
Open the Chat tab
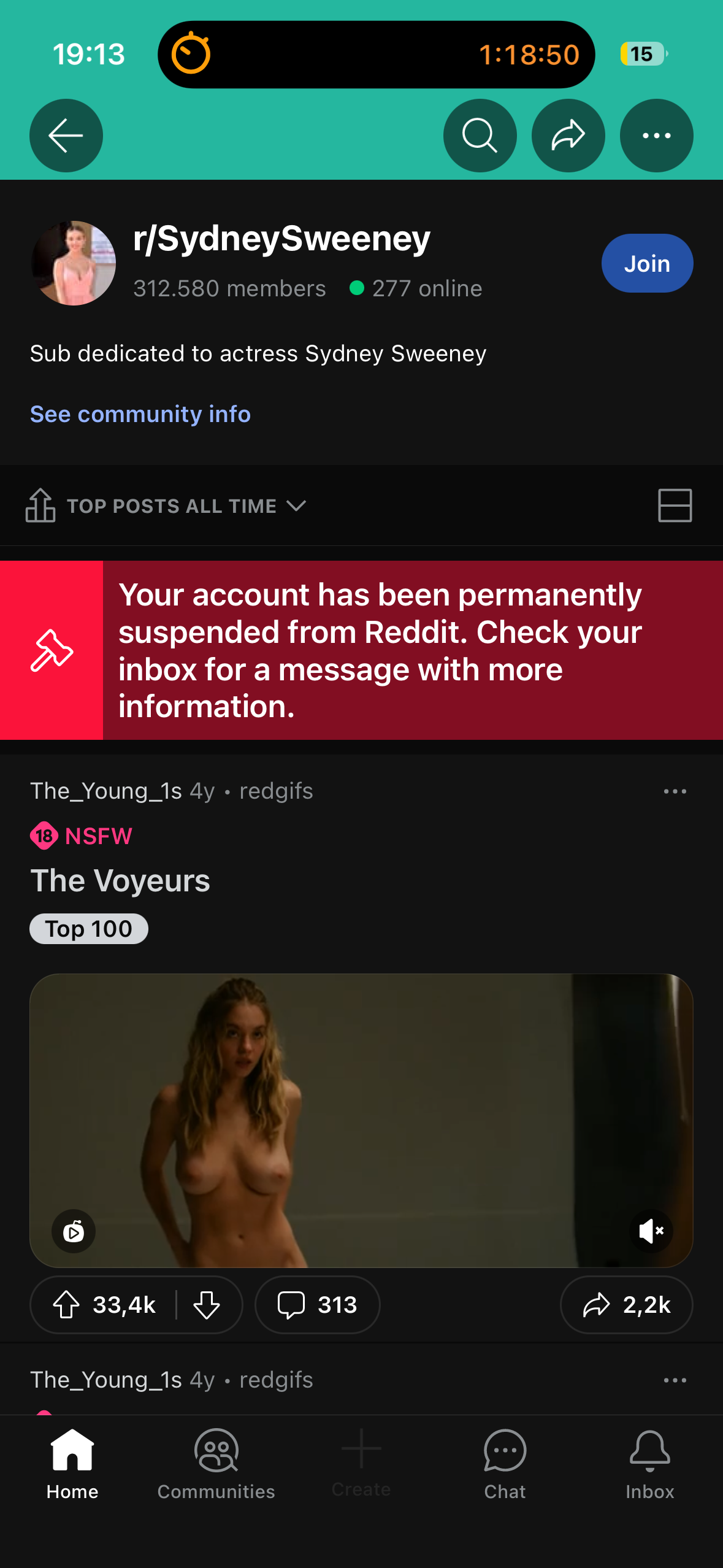(x=505, y=1464)
